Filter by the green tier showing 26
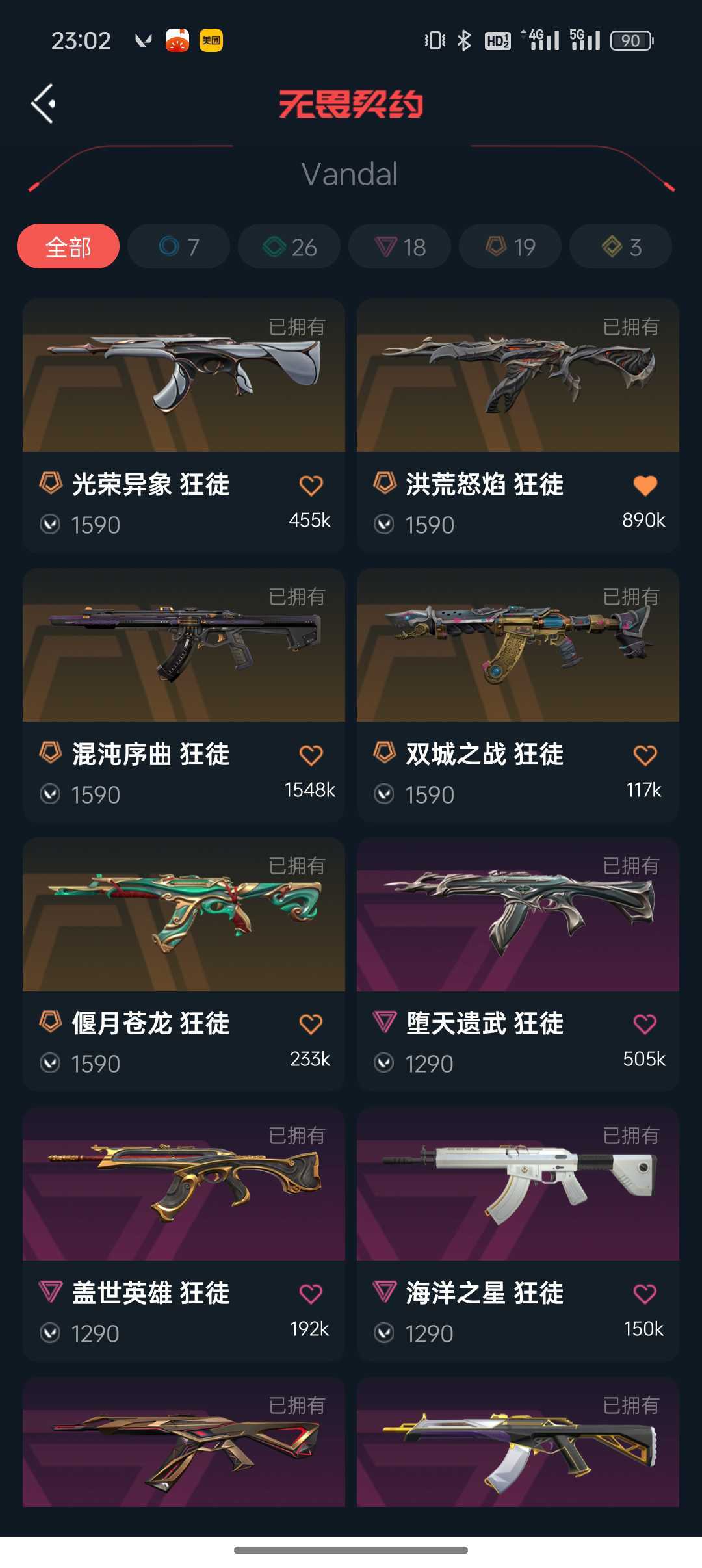702x1568 pixels. point(289,246)
